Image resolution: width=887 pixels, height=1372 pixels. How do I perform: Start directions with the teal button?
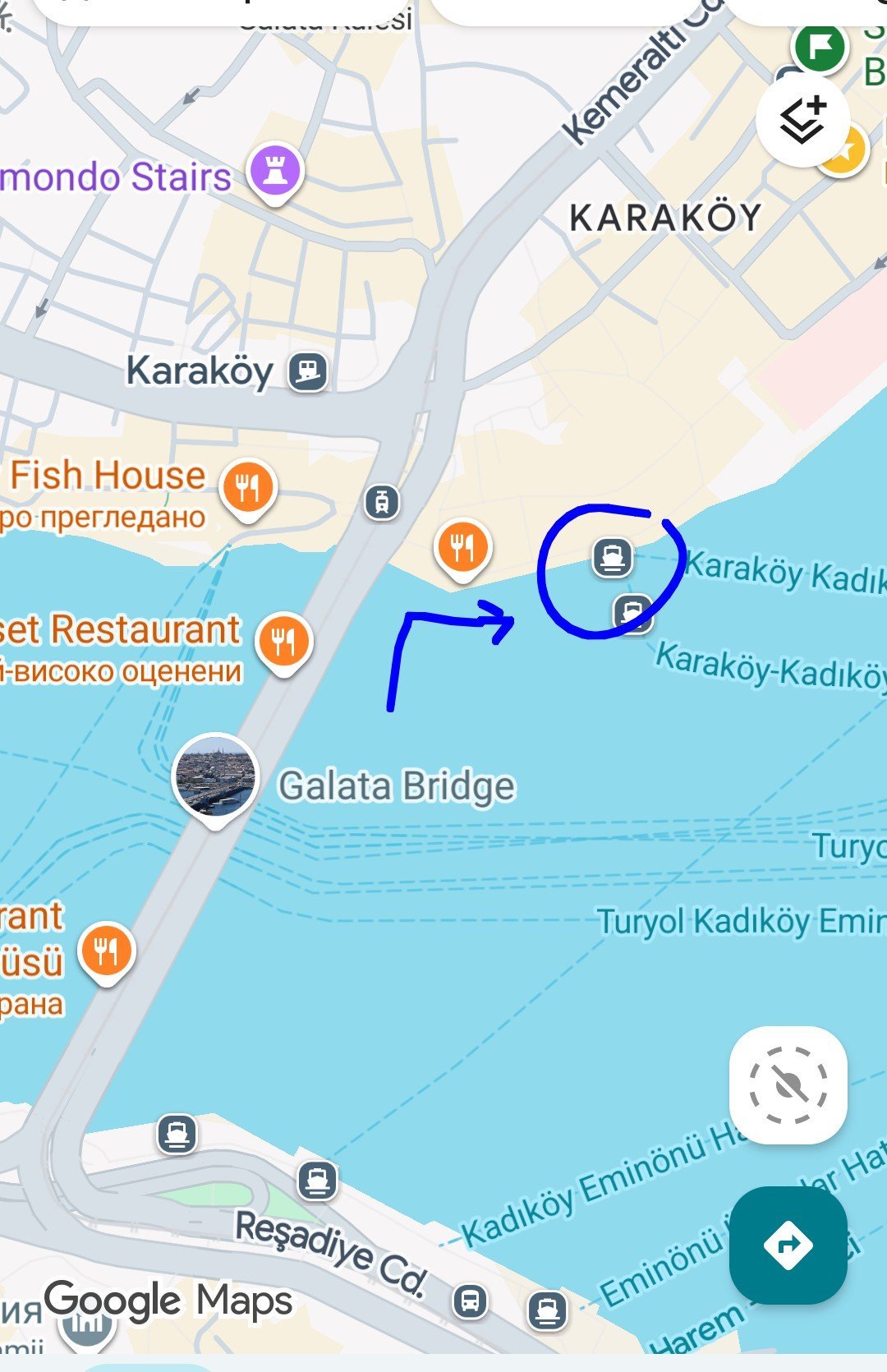tap(788, 1245)
